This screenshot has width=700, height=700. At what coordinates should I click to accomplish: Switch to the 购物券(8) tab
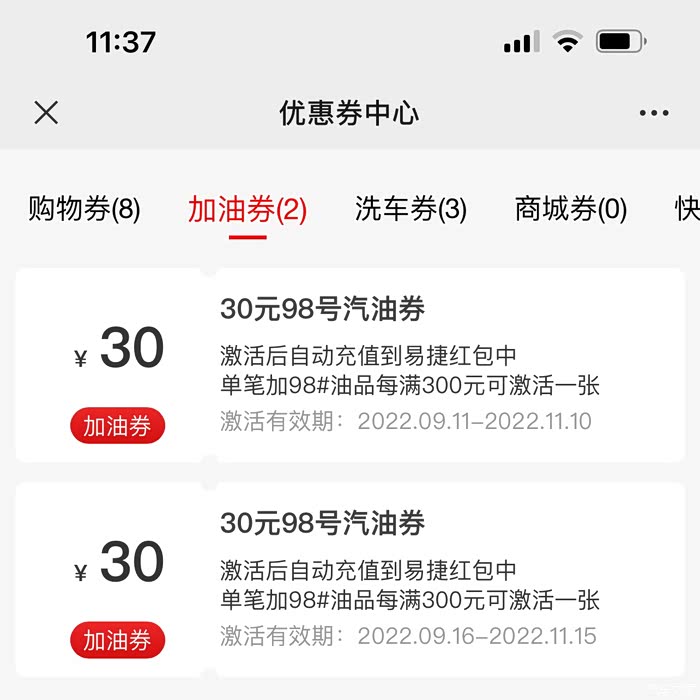click(84, 210)
